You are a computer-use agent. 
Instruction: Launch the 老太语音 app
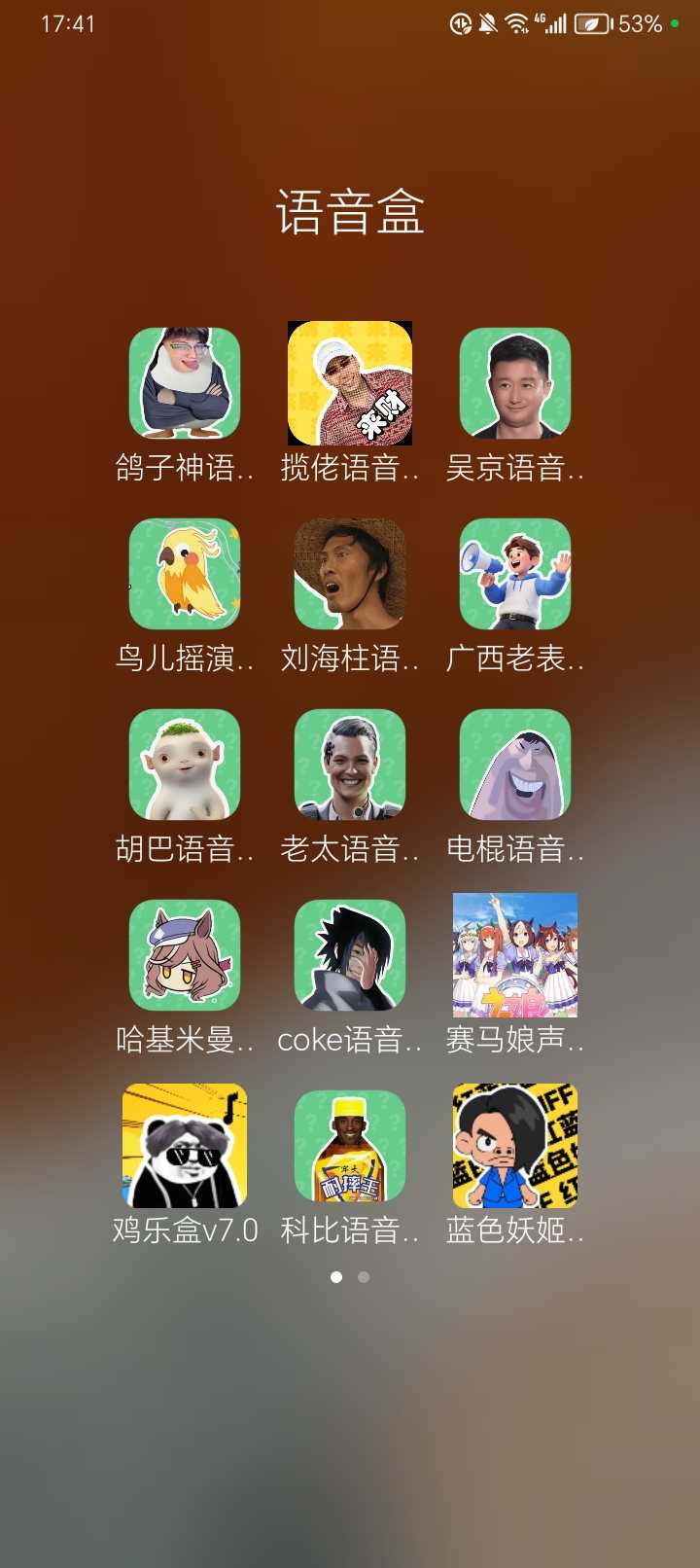pos(350,765)
